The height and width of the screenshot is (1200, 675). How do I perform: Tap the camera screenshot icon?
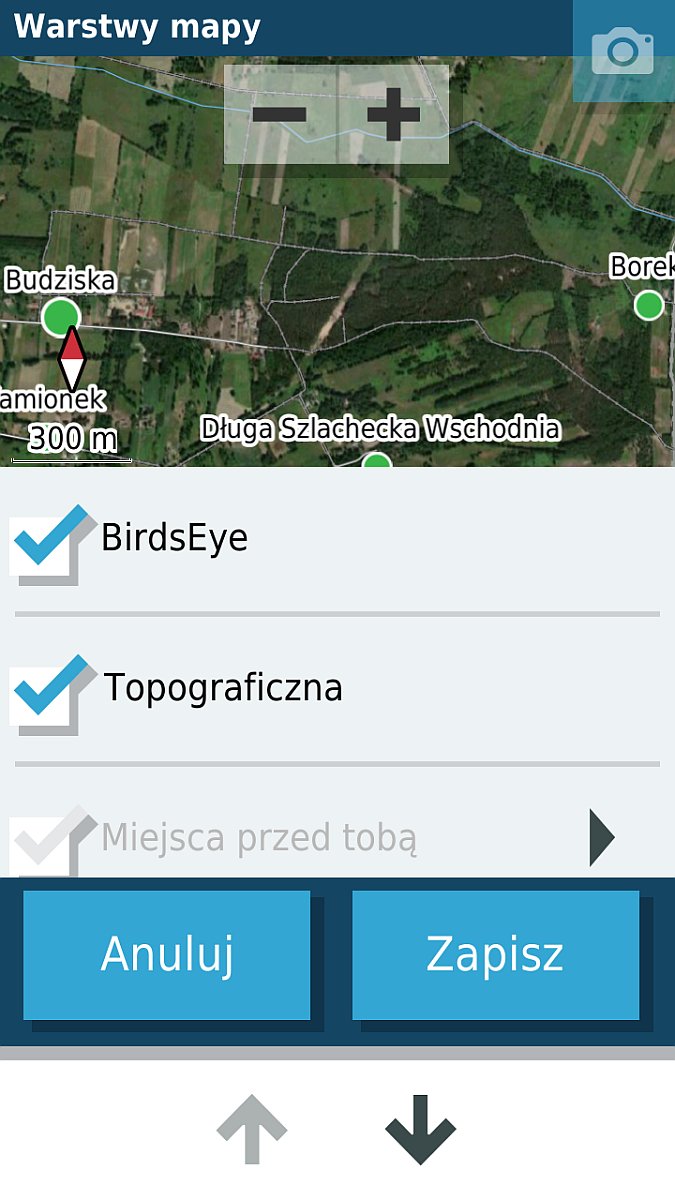pyautogui.click(x=623, y=50)
